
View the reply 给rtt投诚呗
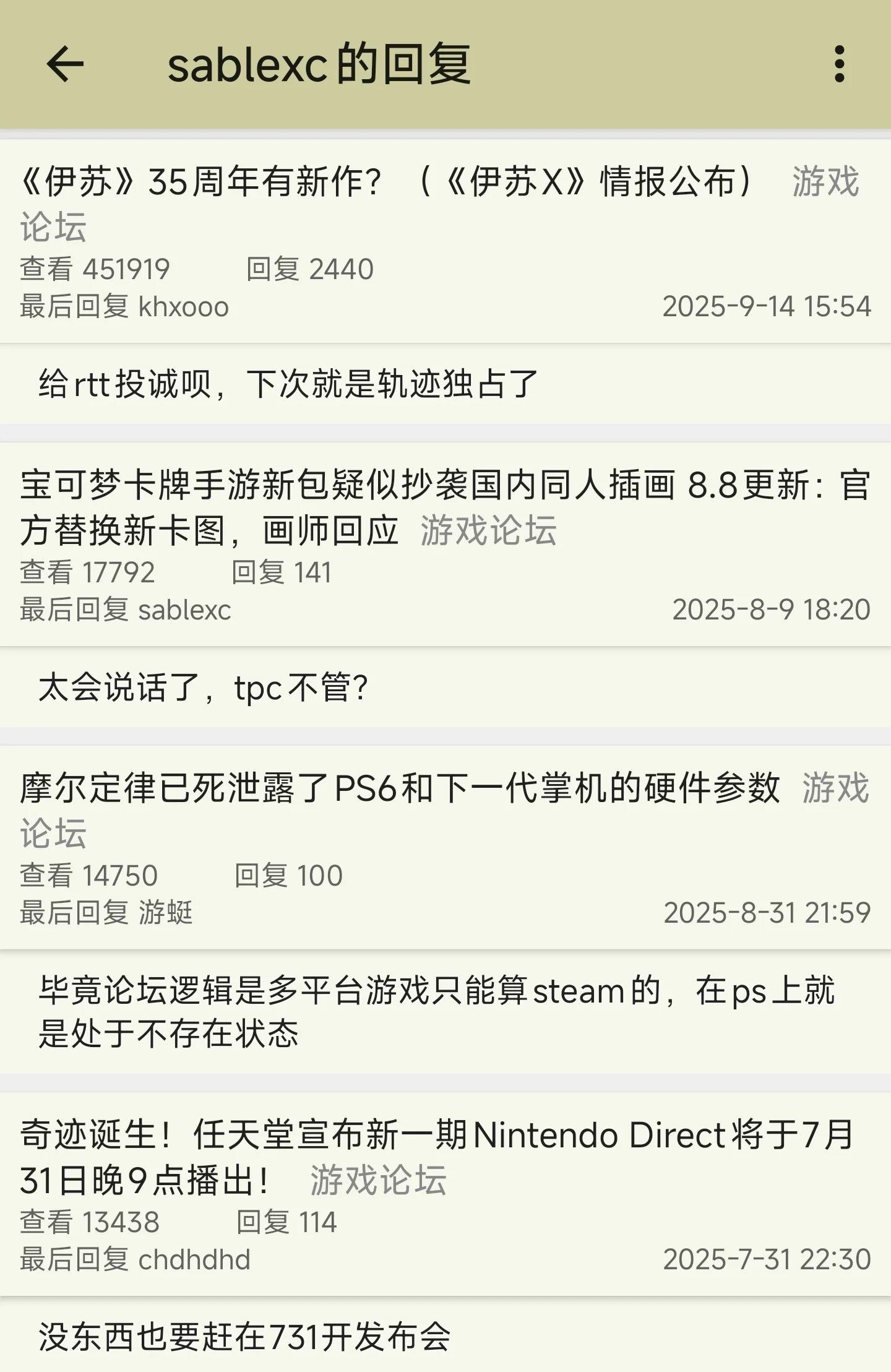pos(288,384)
